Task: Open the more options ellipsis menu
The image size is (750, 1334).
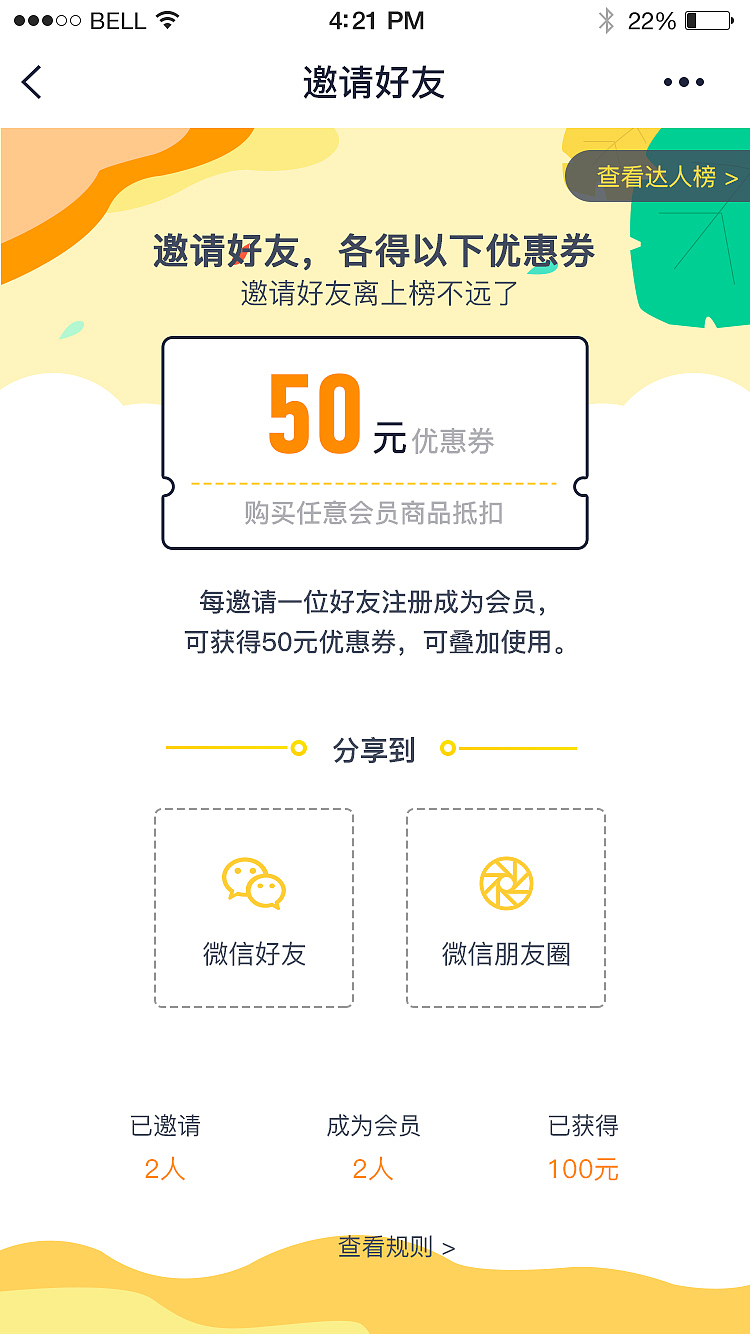Action: point(683,82)
